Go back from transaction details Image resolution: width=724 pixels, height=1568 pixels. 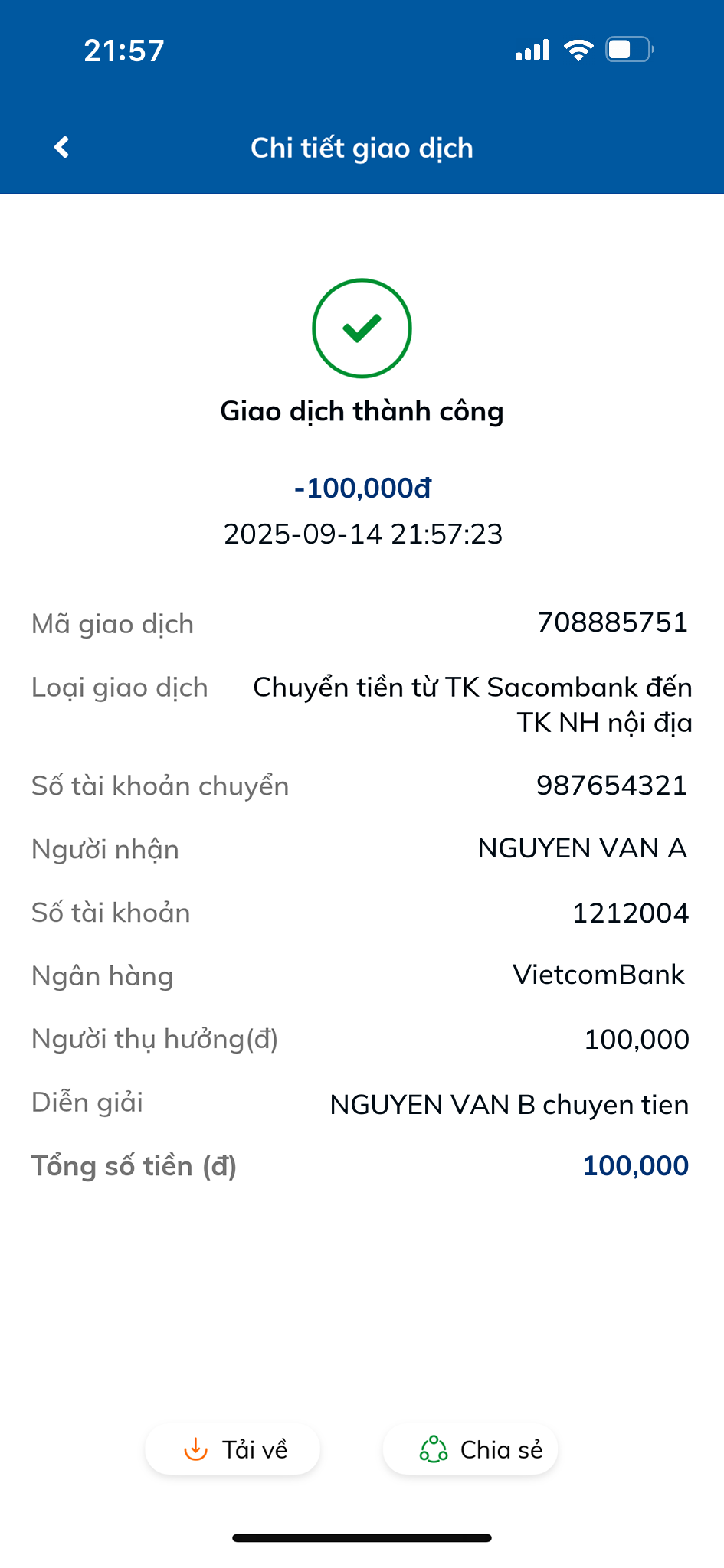[x=62, y=147]
